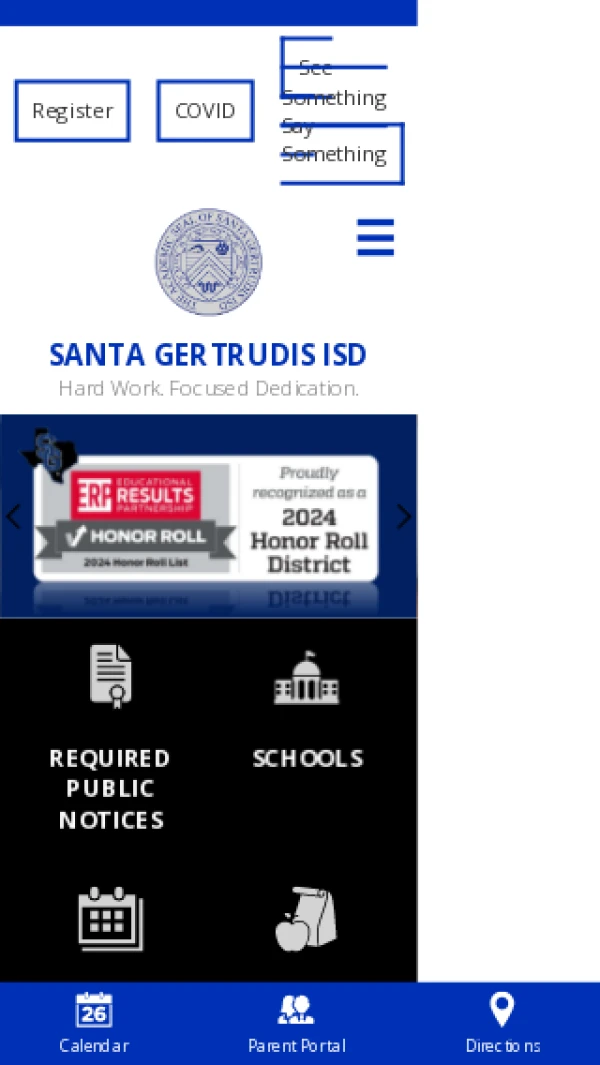This screenshot has width=600, height=1065.
Task: Open the Calendar in the bottom bar
Action: (94, 1023)
